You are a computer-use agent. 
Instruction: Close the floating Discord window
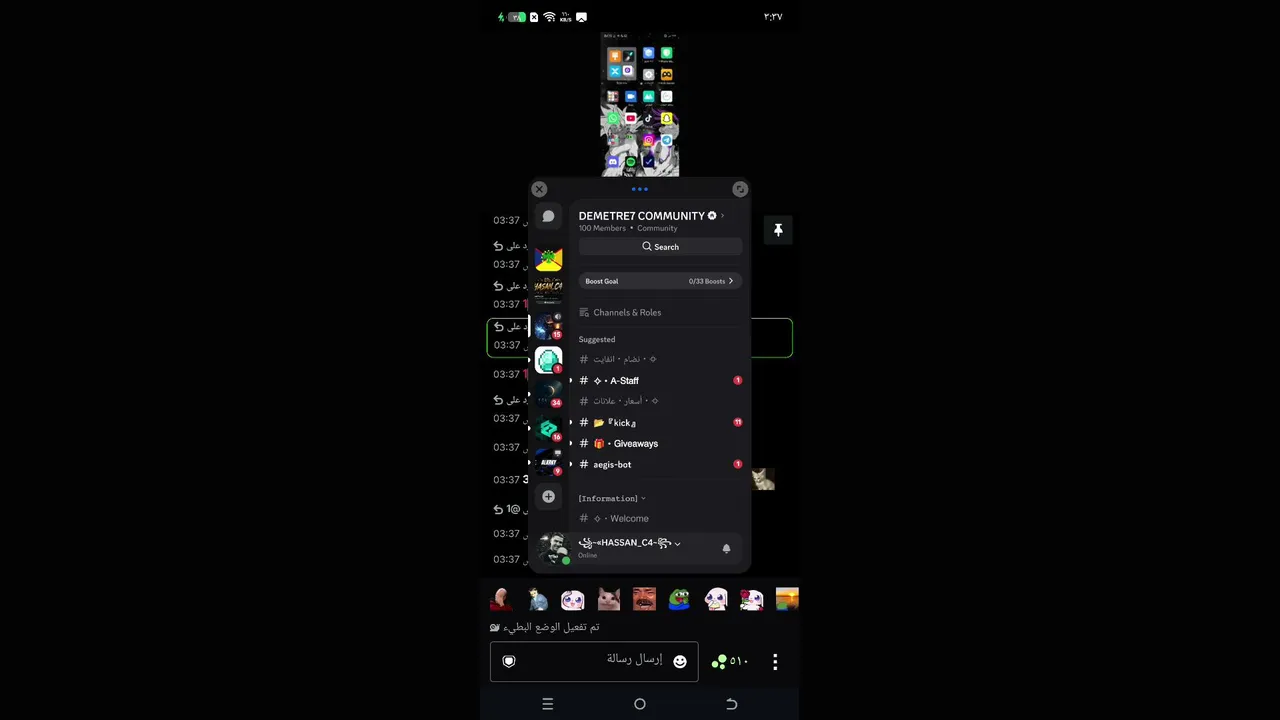(x=539, y=189)
